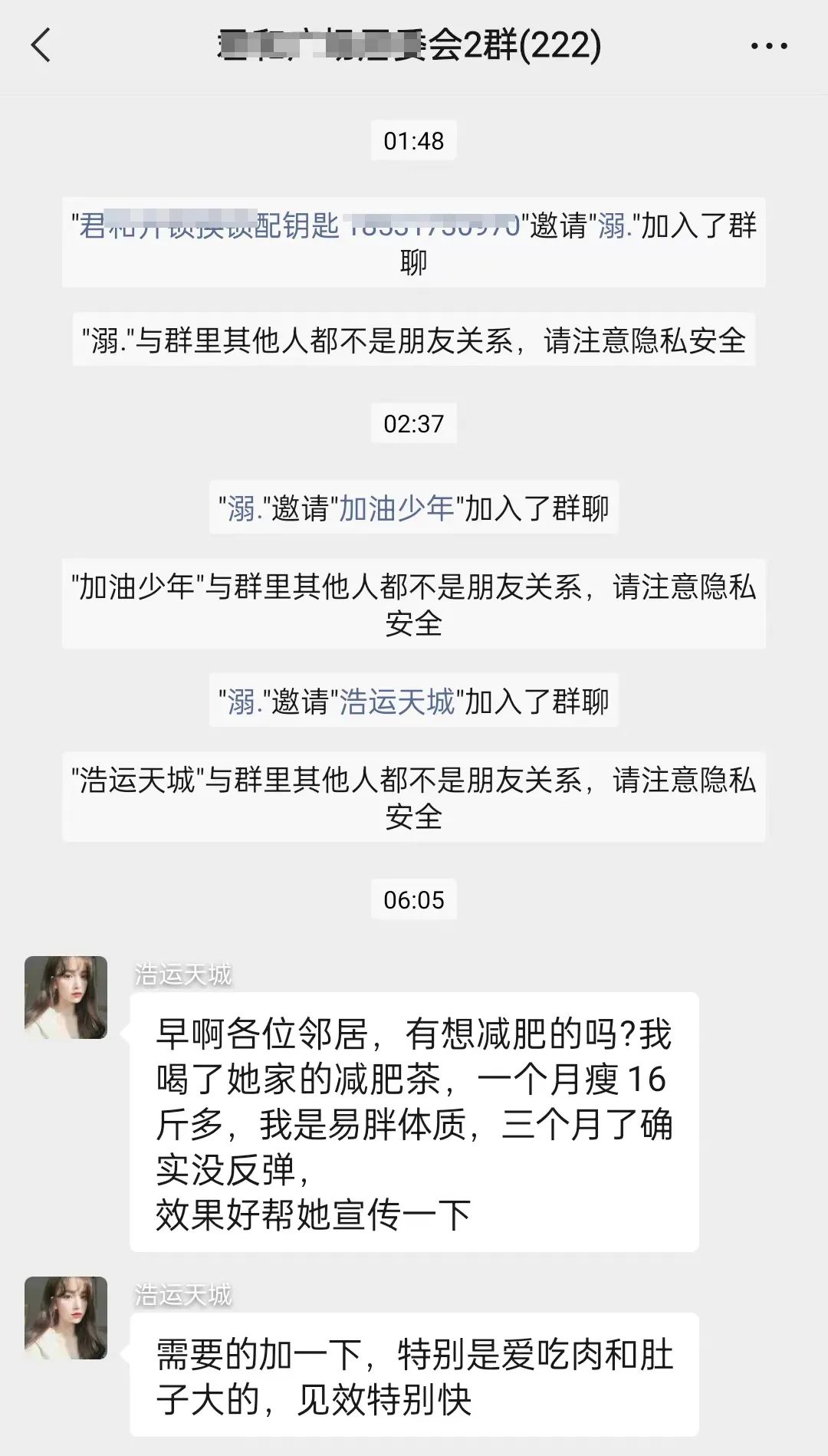Image resolution: width=828 pixels, height=1456 pixels.
Task: Tap 浩运天城's avatar on the 减肥茶 message
Action: [66, 998]
